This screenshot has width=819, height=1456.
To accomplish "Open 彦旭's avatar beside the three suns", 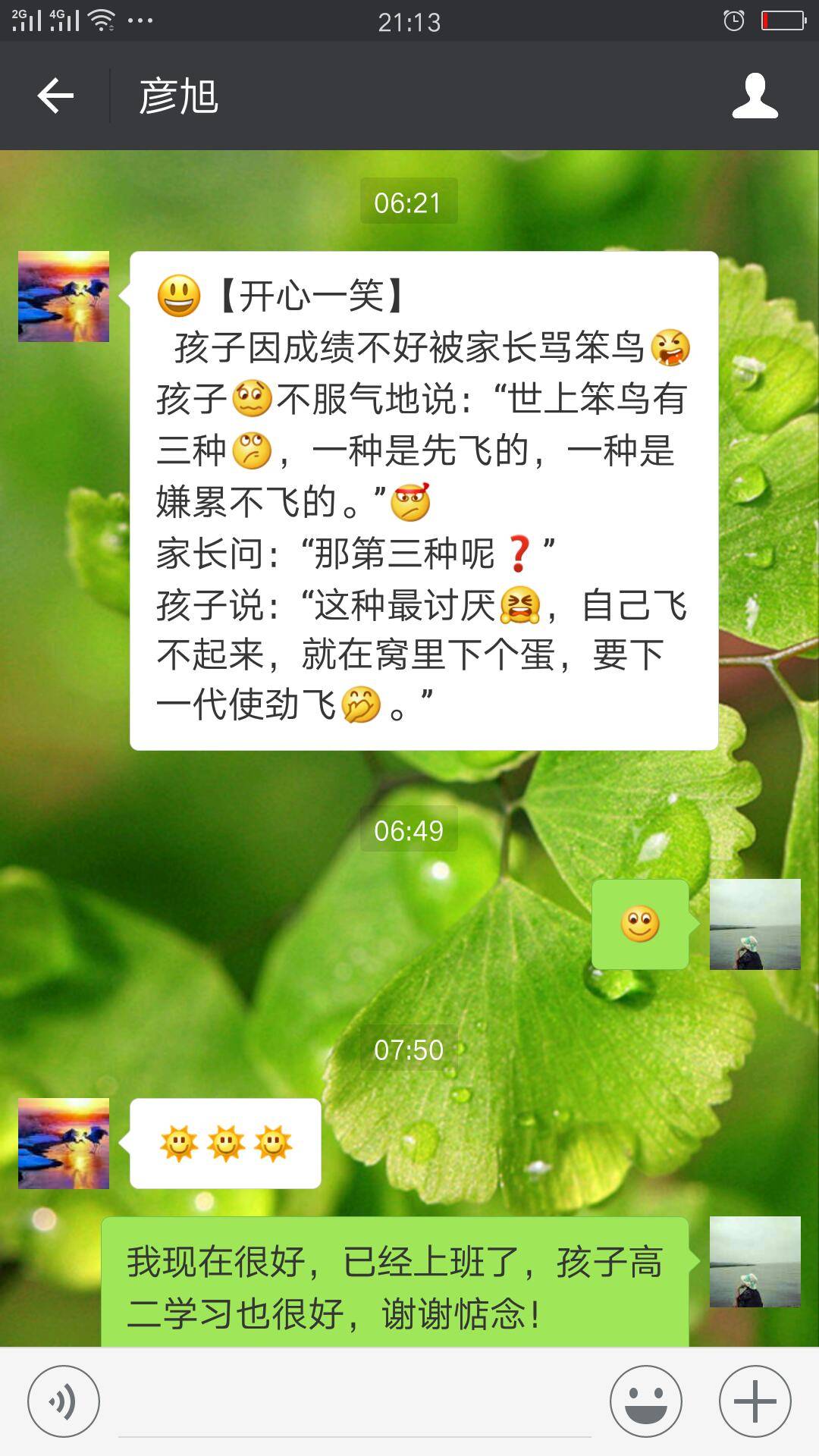I will 64,1144.
